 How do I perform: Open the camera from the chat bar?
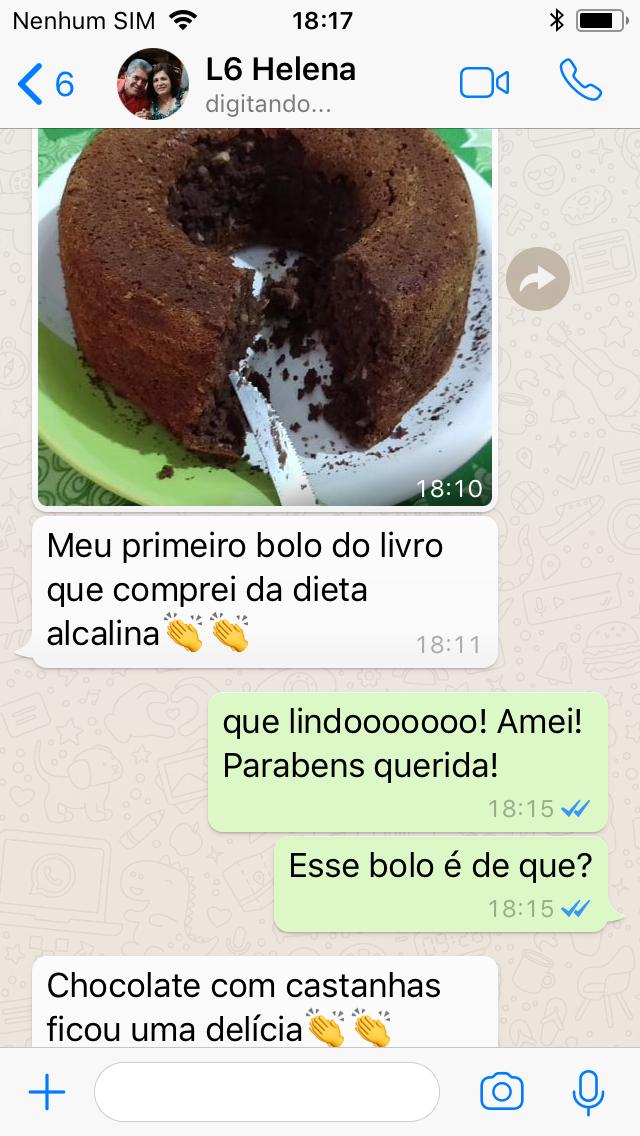pyautogui.click(x=502, y=1092)
